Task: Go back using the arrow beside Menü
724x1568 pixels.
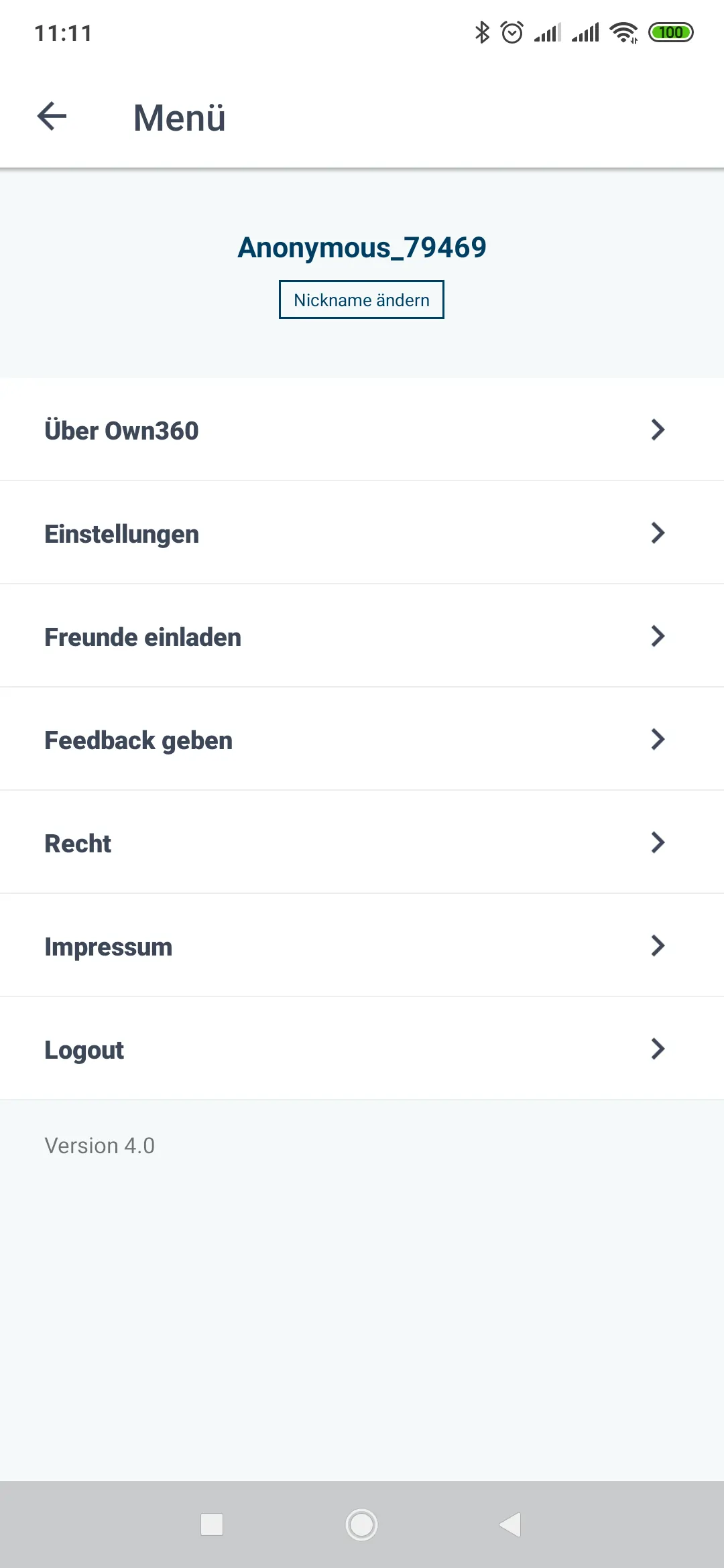Action: tap(52, 117)
